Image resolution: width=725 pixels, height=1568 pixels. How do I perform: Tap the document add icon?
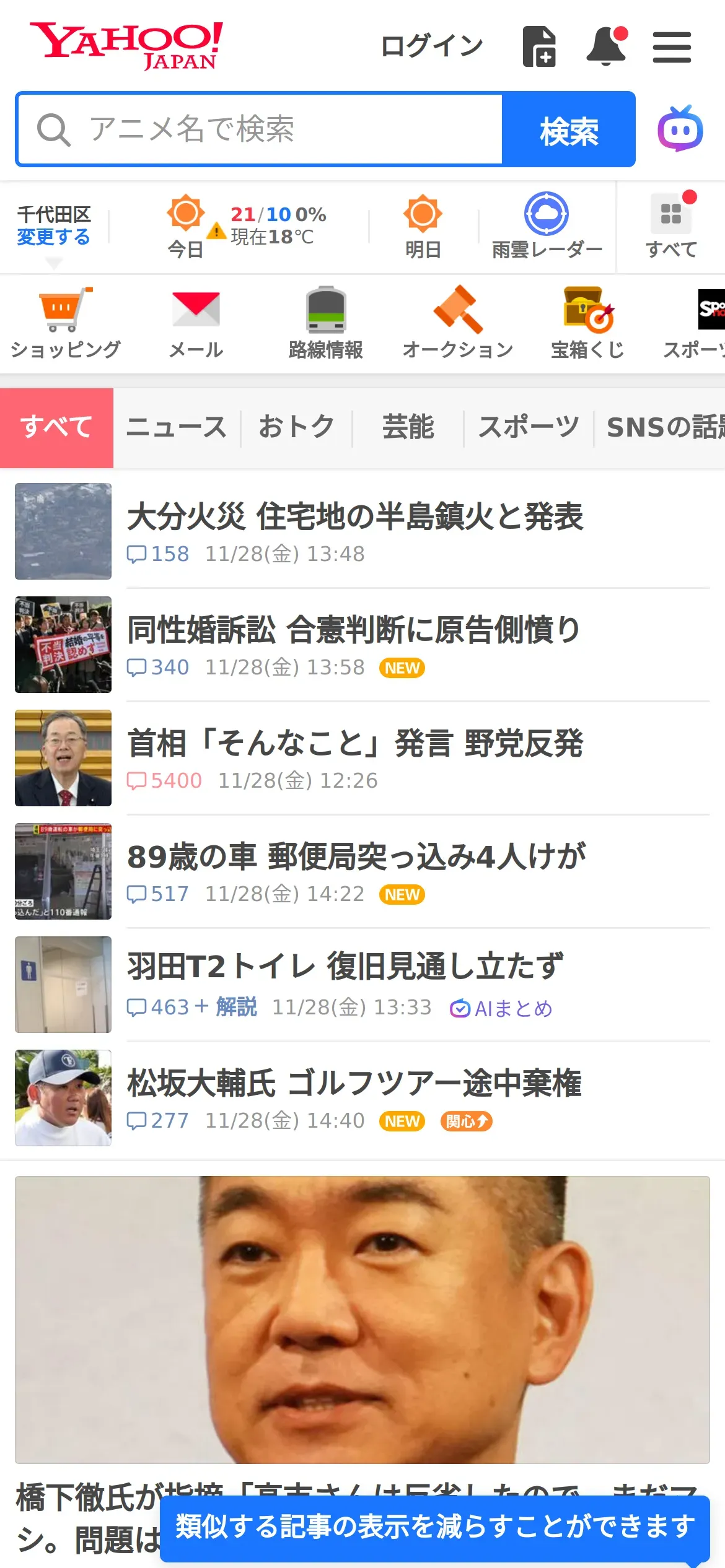click(x=538, y=46)
